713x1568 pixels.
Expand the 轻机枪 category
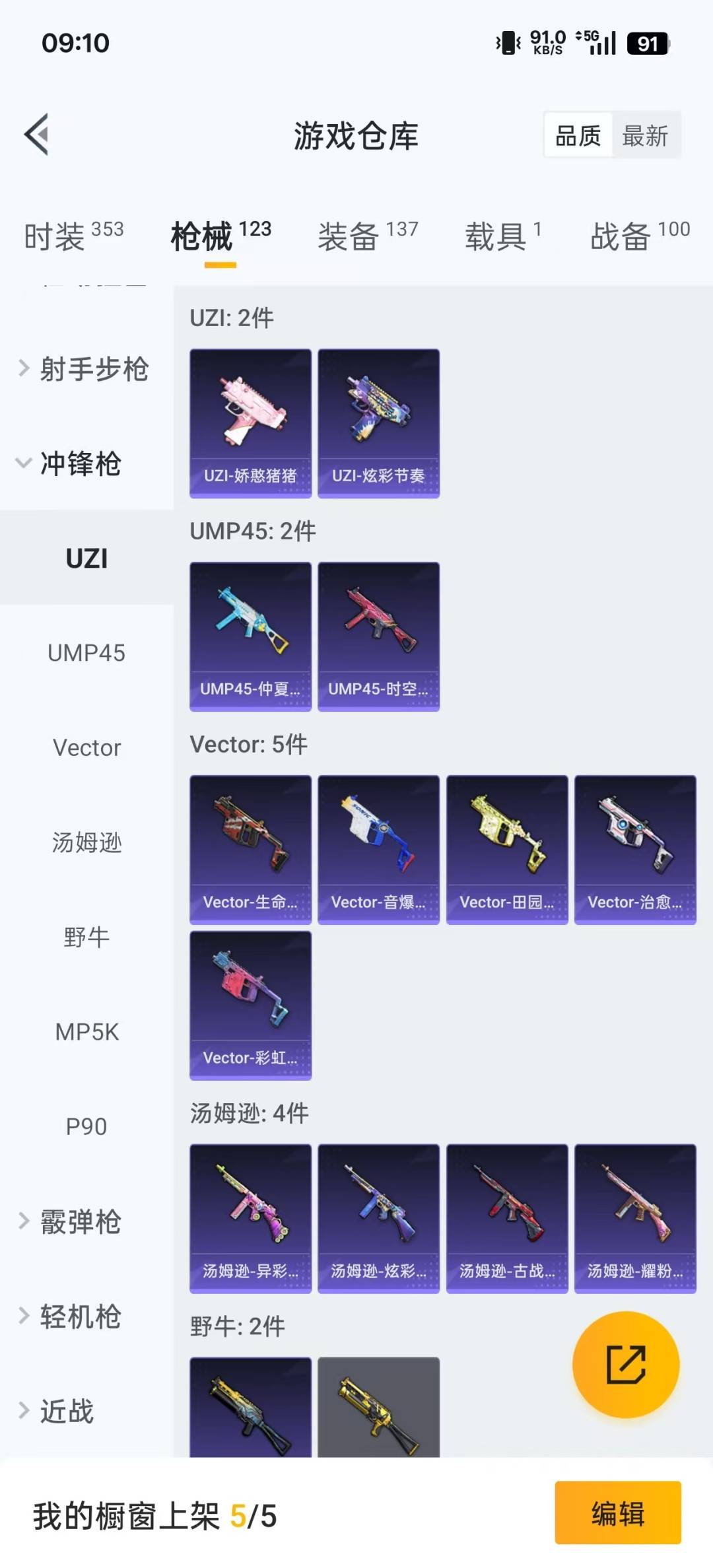(79, 1316)
